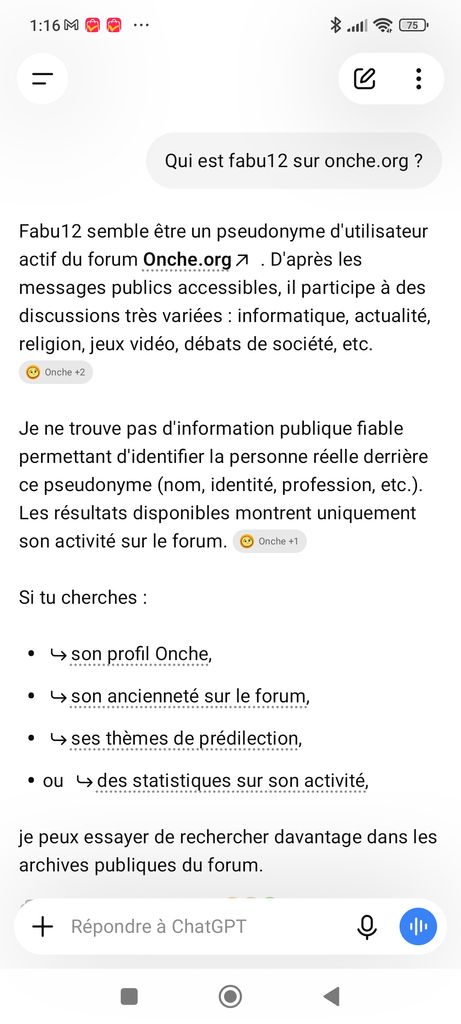Image resolution: width=461 pixels, height=1024 pixels.
Task: Open the Onche +1 sources chip
Action: [x=270, y=541]
